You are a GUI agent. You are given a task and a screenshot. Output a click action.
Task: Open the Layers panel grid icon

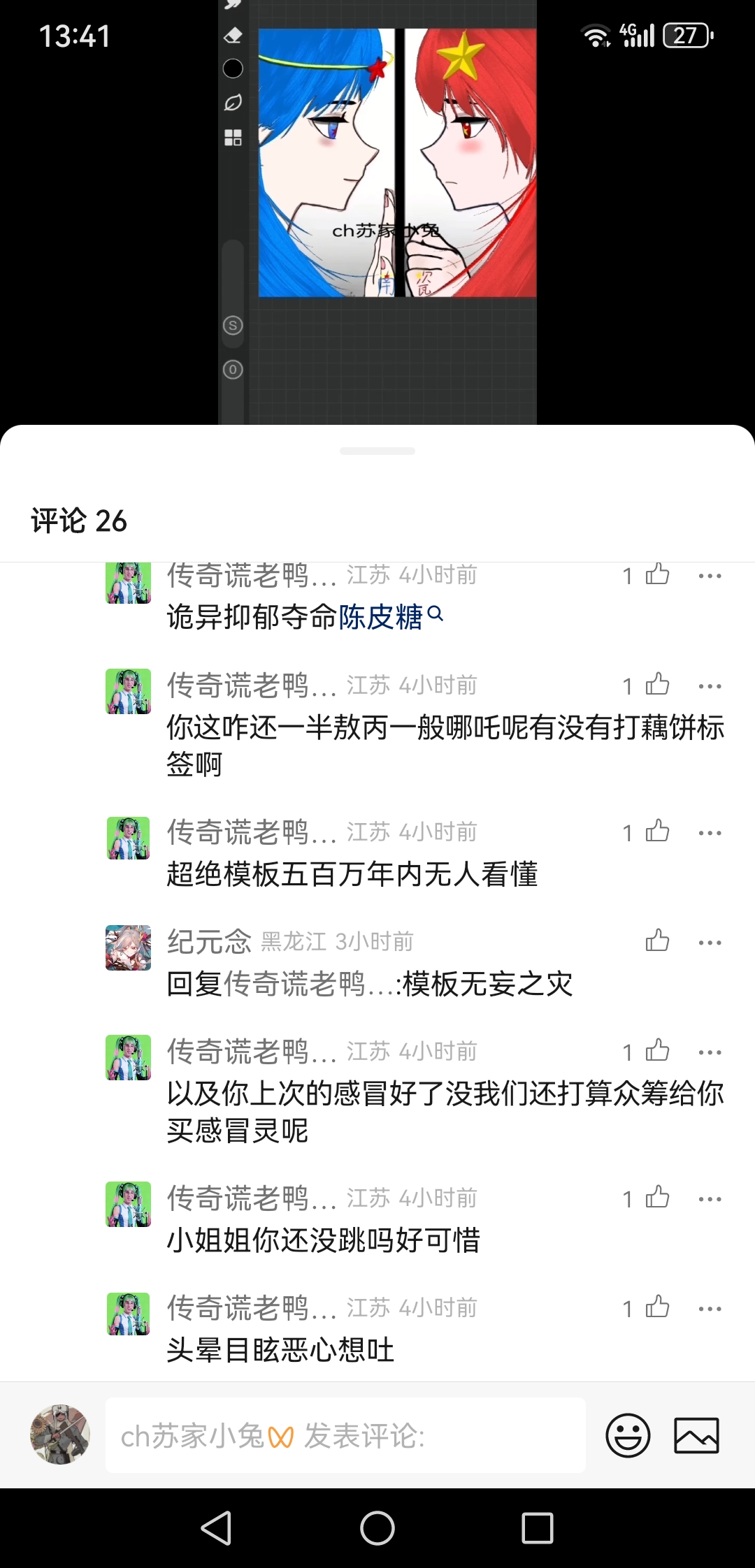(232, 138)
